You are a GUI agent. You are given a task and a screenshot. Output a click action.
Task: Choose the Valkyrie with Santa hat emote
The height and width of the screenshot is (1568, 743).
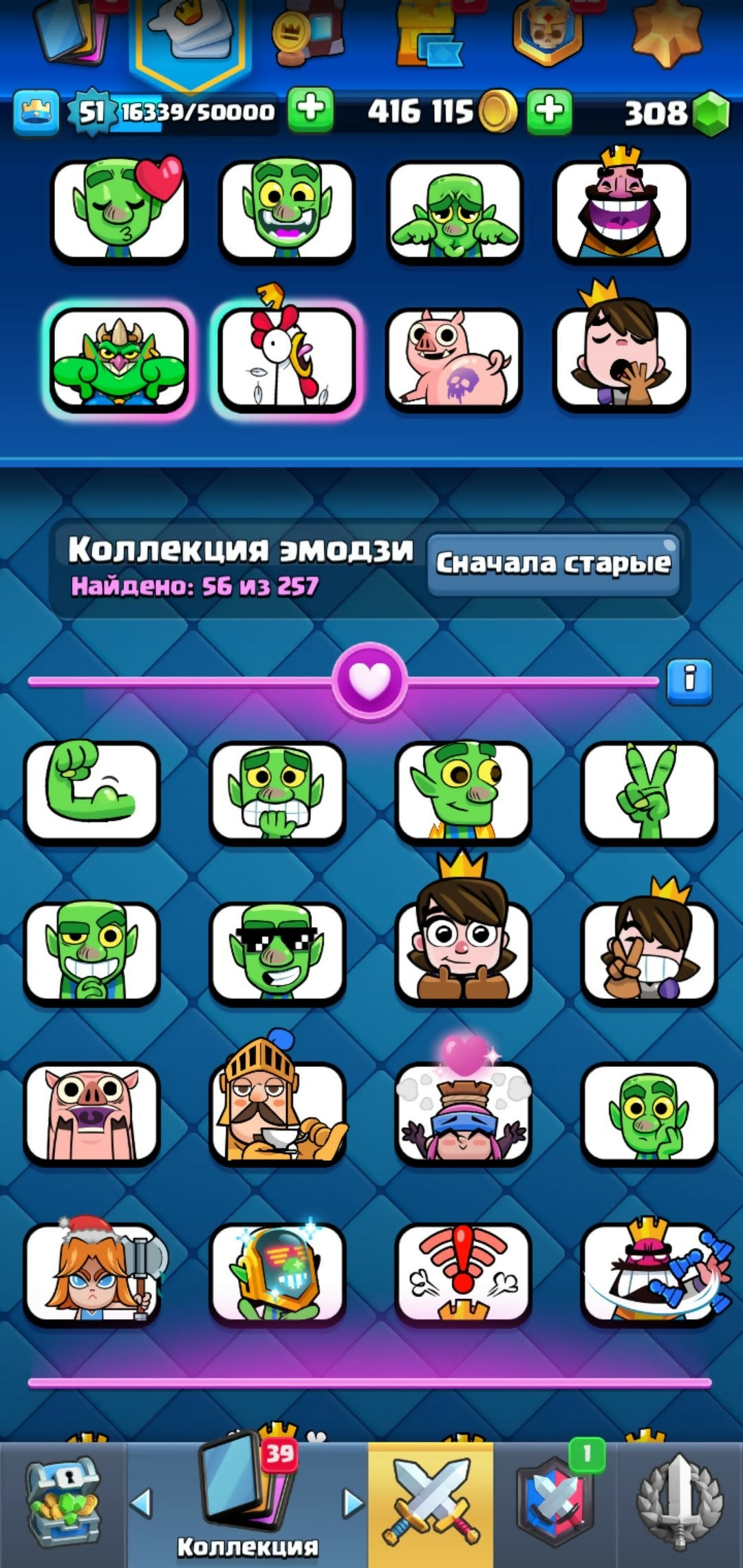pyautogui.click(x=92, y=1274)
